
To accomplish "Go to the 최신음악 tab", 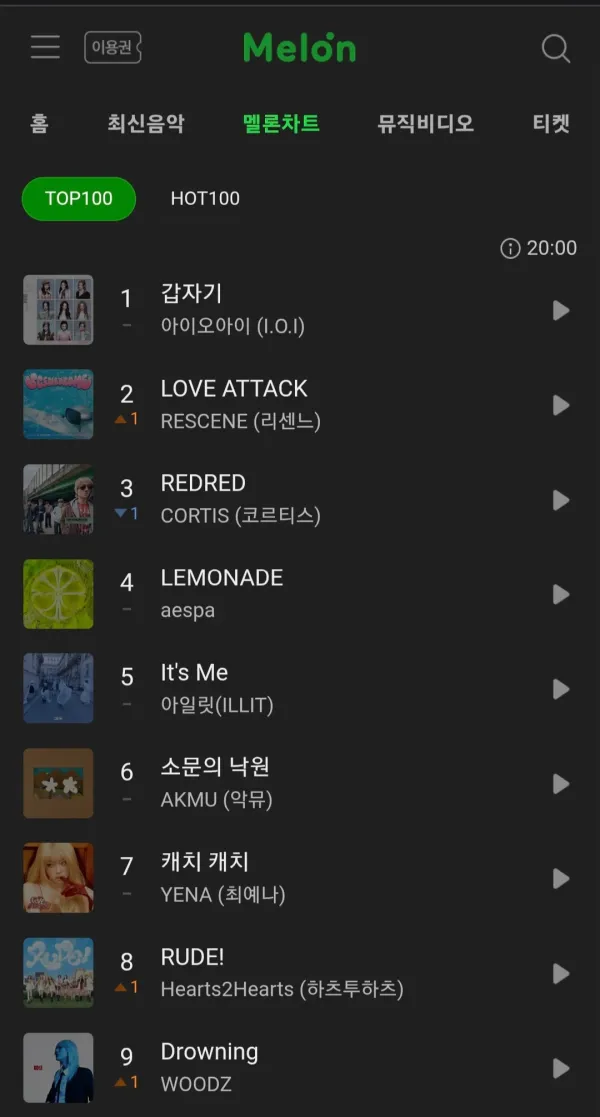I will tap(146, 123).
